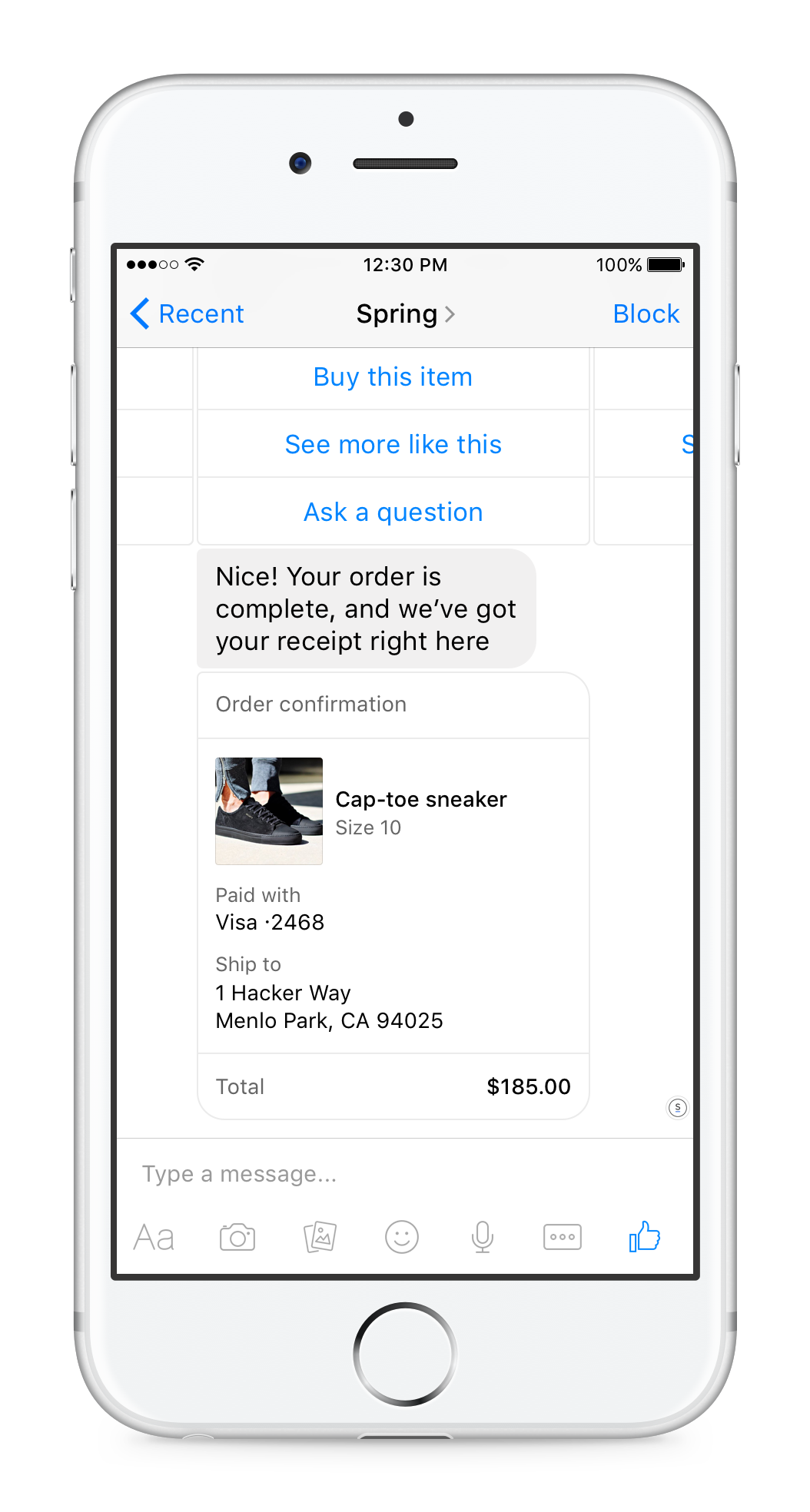Screen dimensions: 810x1512
Task: Open the more options ellipsis icon
Action: coord(563,1237)
